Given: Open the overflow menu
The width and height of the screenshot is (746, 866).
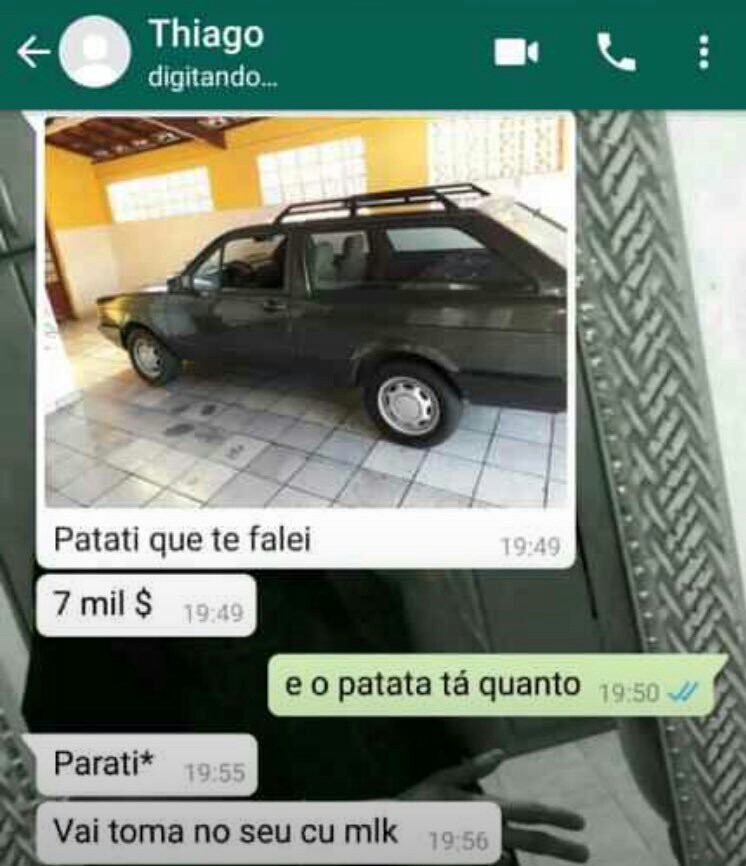Looking at the screenshot, I should [x=704, y=52].
